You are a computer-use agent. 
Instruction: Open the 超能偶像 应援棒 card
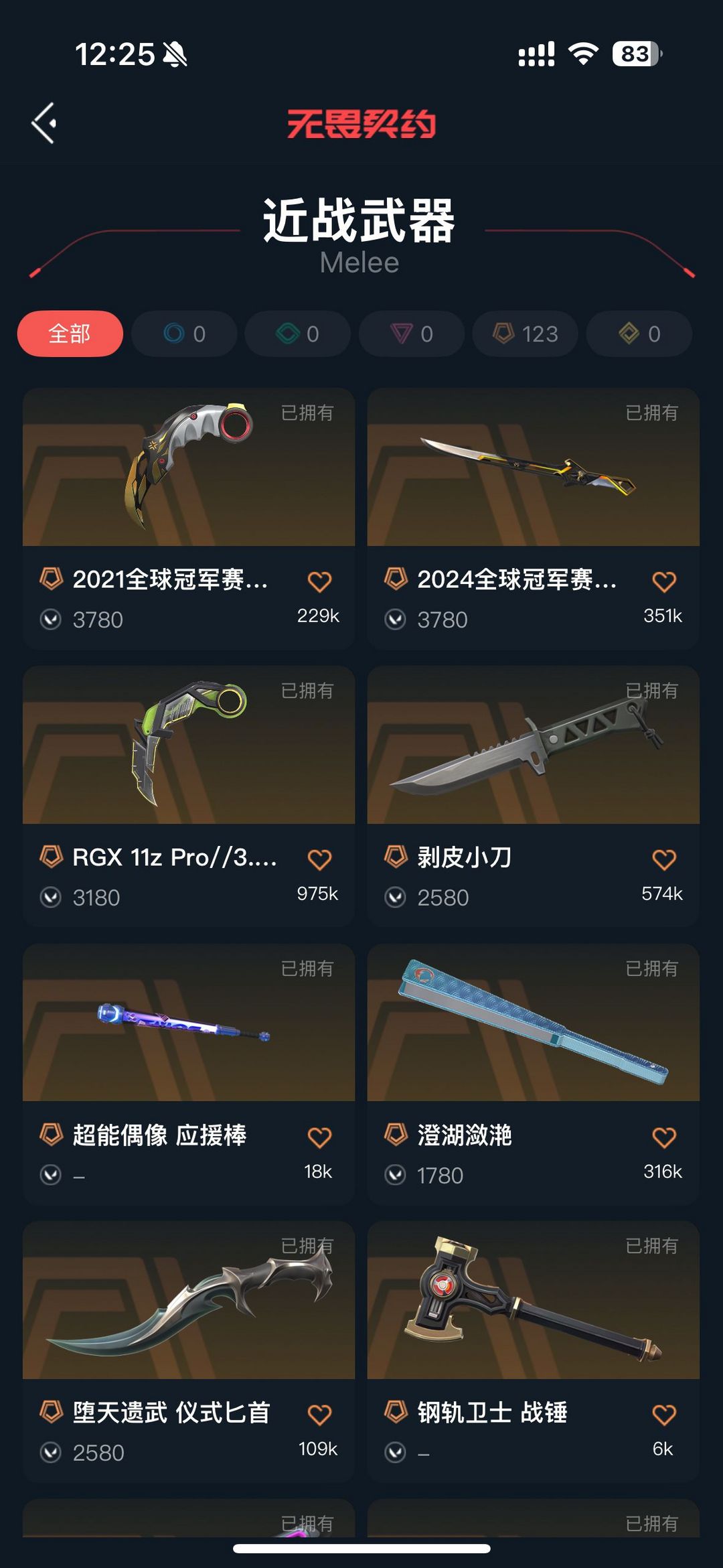click(x=189, y=1074)
